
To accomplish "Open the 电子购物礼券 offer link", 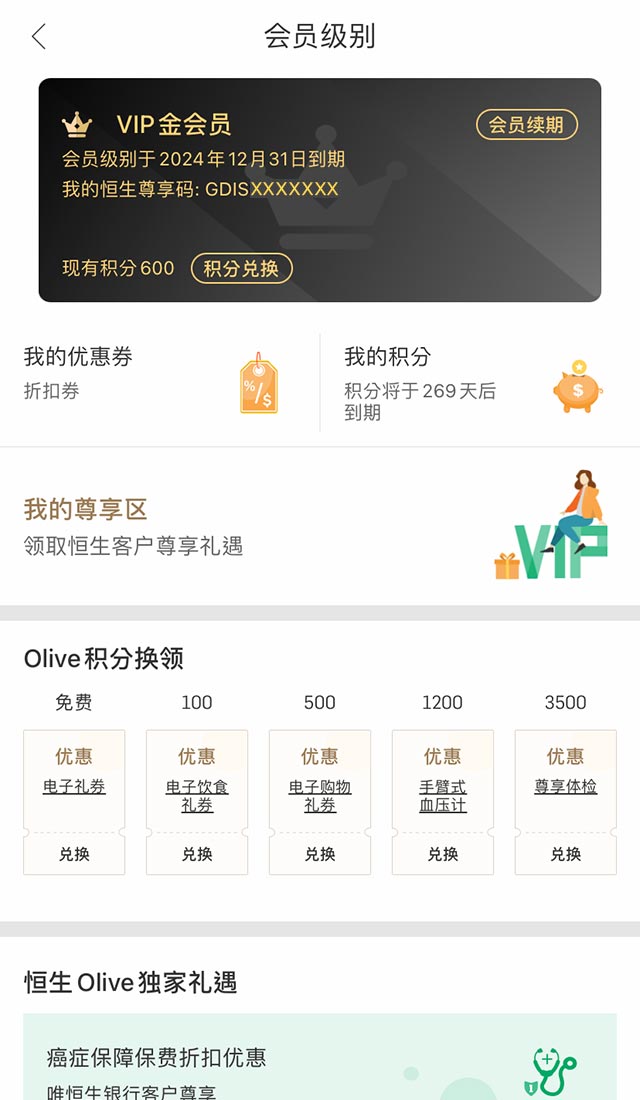I will click(x=320, y=796).
